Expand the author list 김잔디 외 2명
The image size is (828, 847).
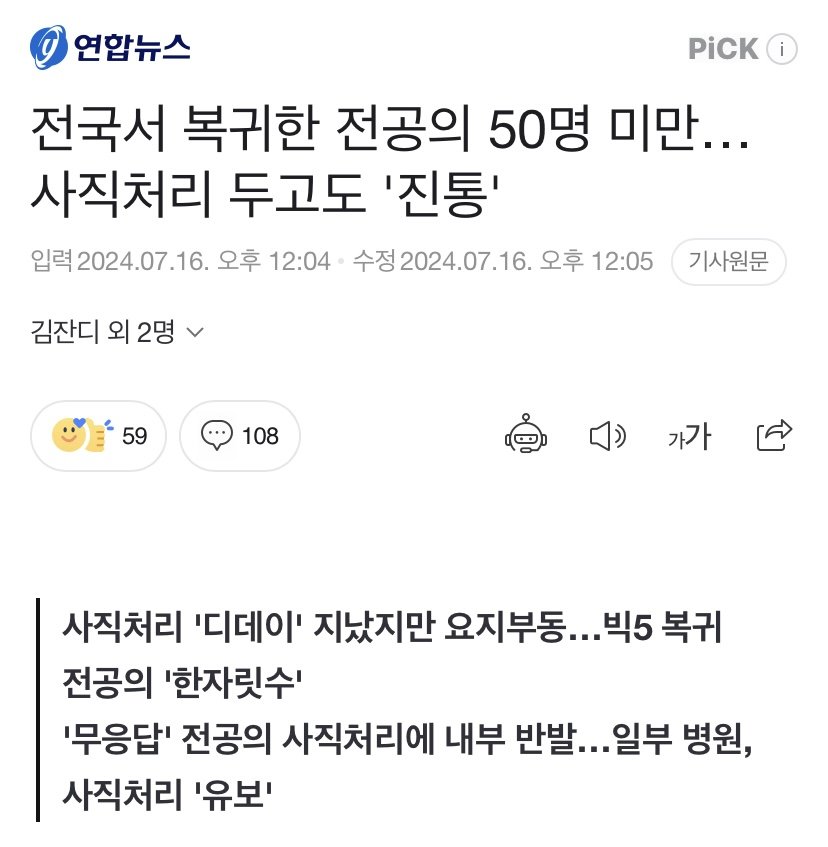[x=117, y=332]
